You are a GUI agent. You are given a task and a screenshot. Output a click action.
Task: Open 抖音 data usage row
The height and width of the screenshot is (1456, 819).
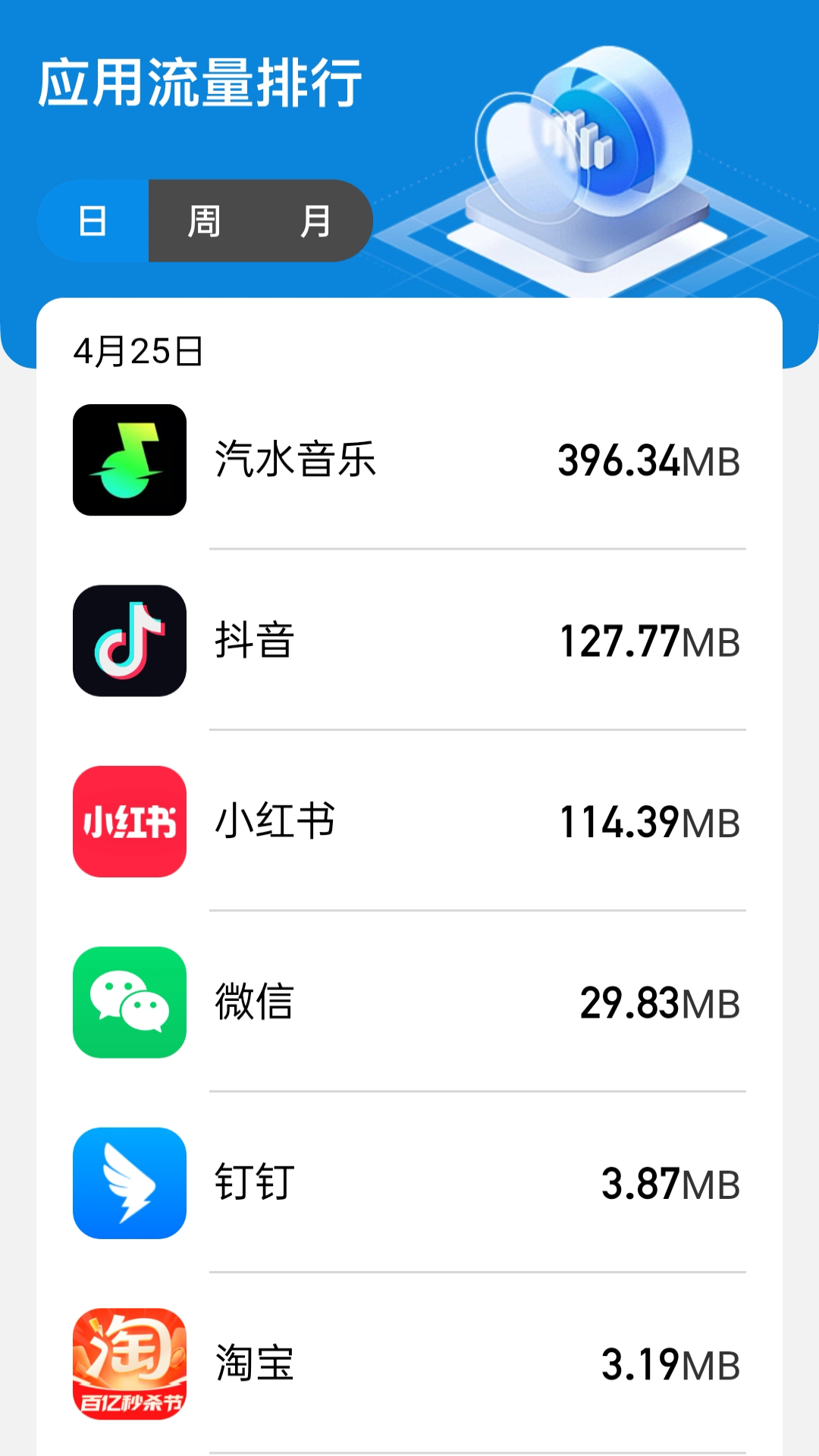click(409, 641)
